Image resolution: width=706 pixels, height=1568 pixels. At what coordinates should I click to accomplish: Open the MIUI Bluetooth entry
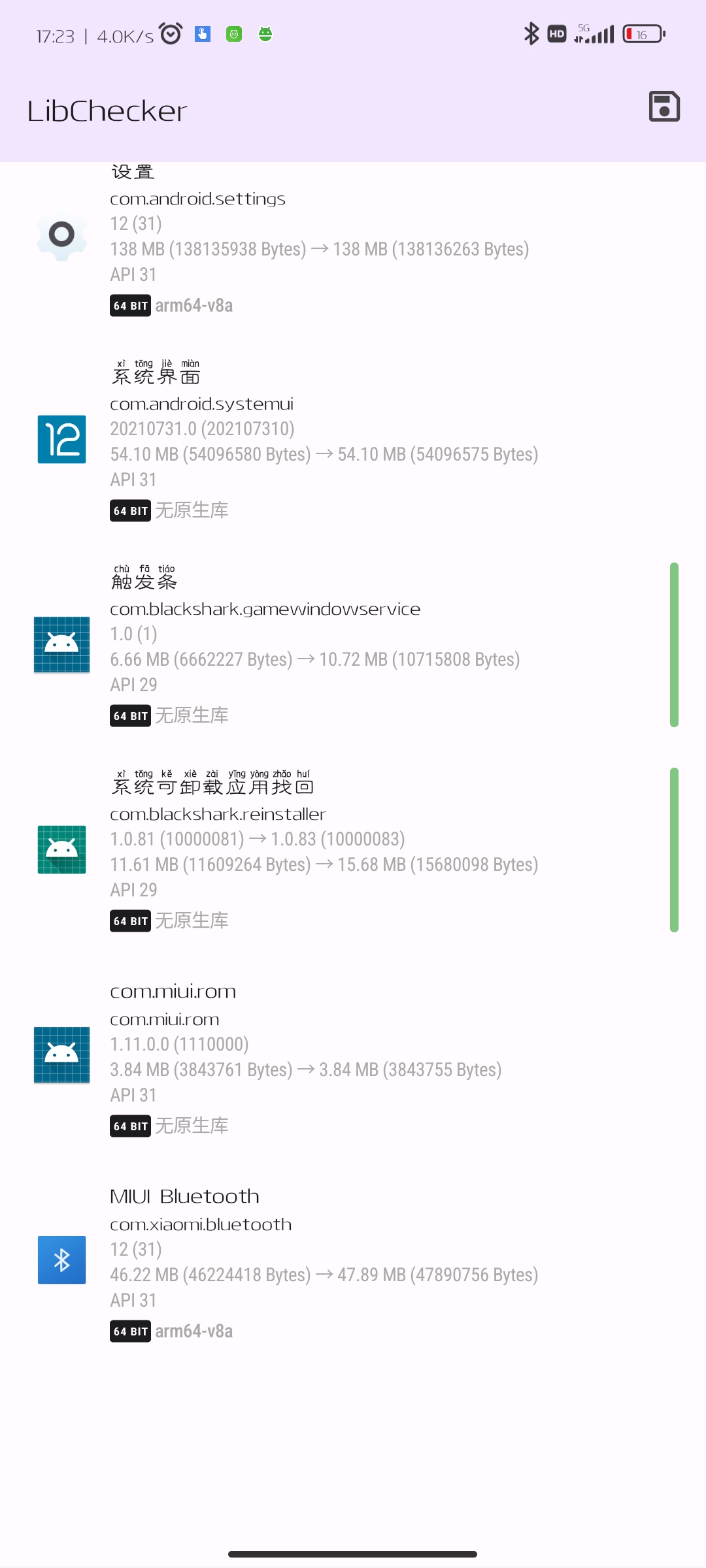click(353, 1261)
